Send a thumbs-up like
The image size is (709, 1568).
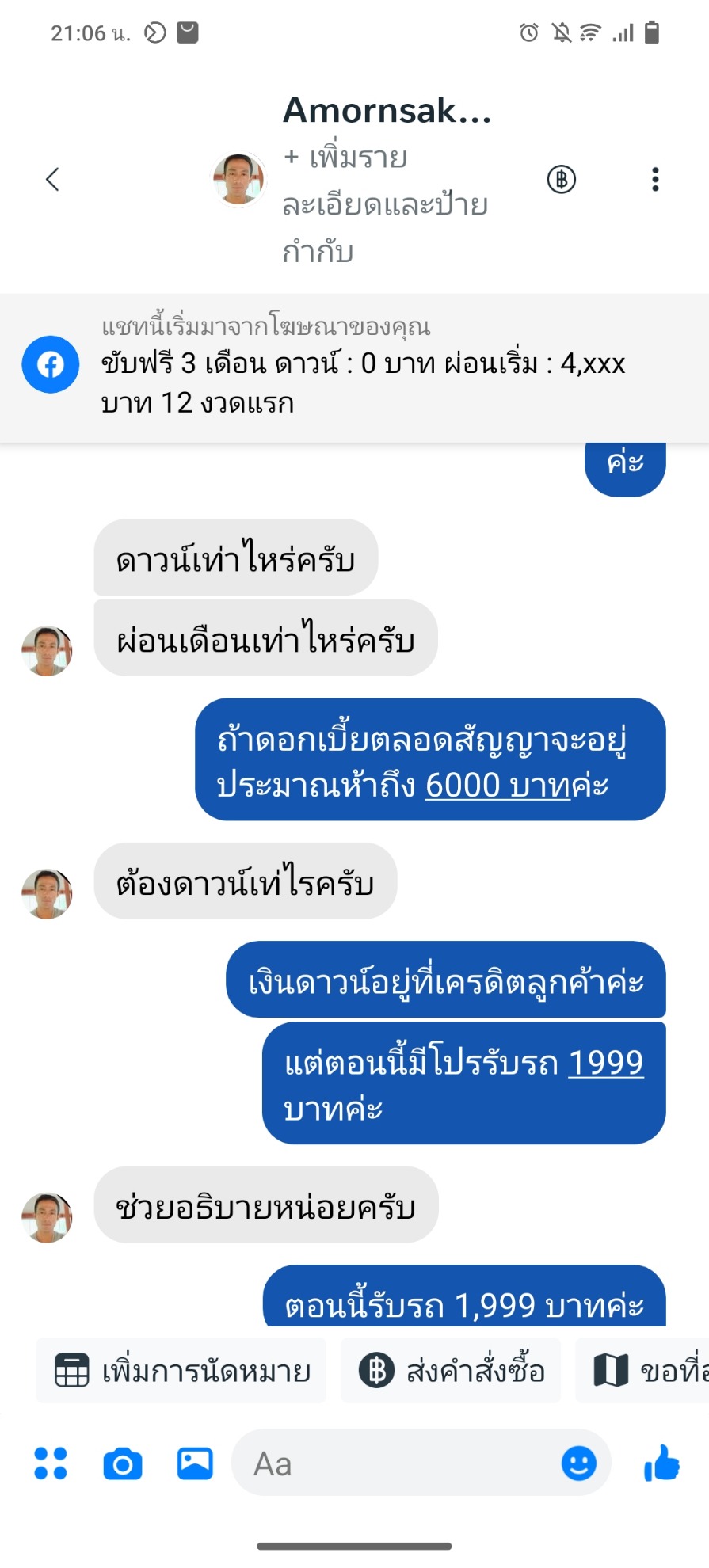(x=662, y=1463)
